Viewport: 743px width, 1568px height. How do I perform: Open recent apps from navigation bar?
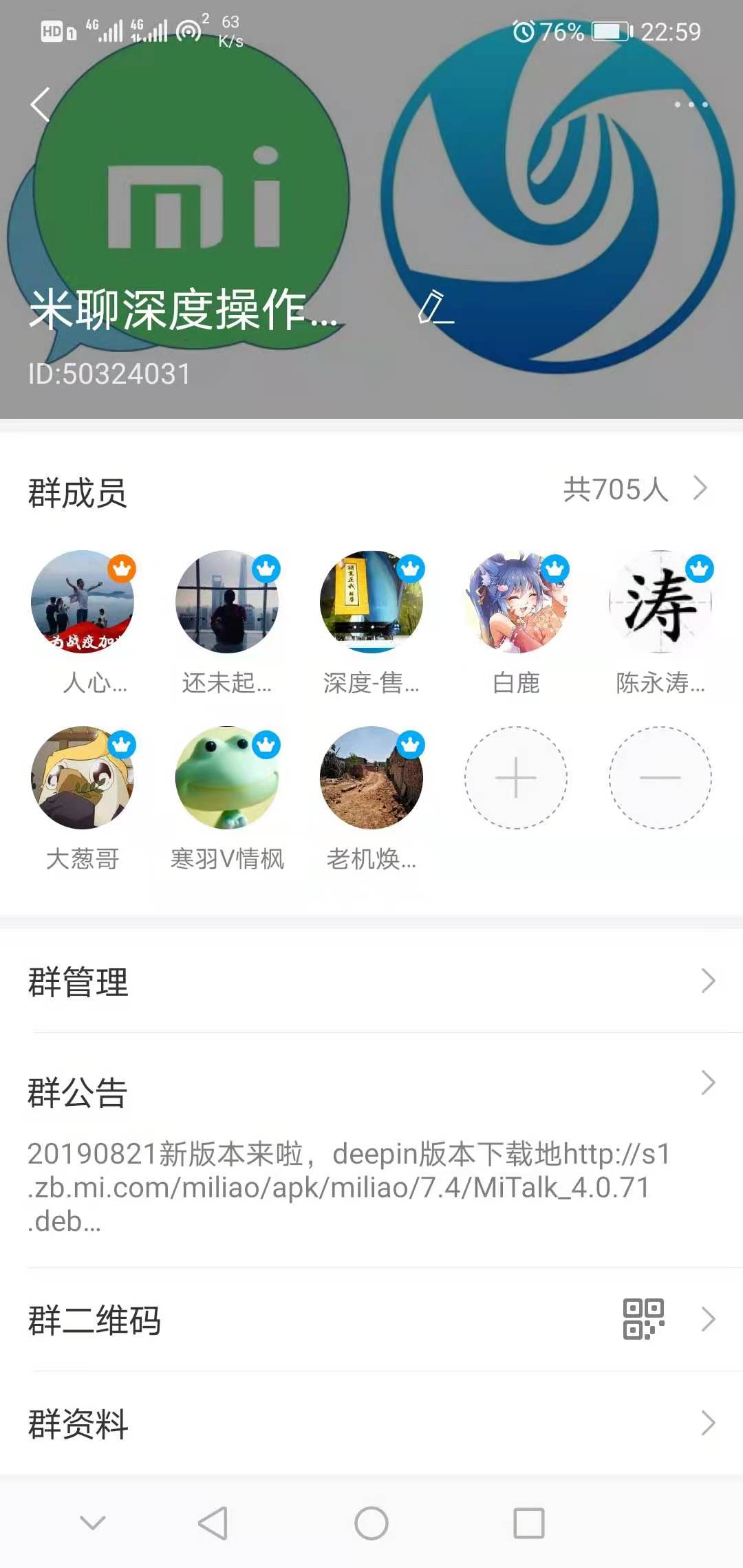pyautogui.click(x=529, y=1523)
